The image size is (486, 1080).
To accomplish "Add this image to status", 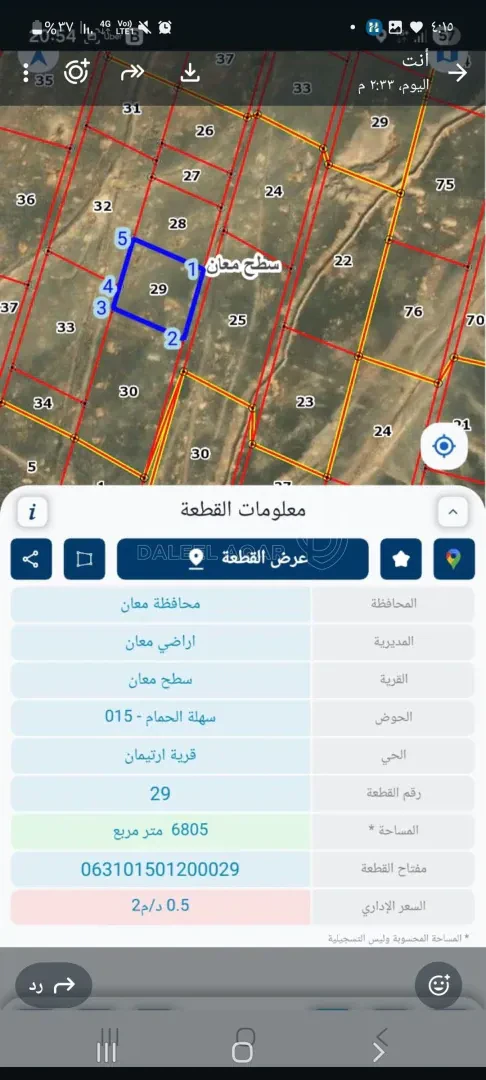I will pos(77,72).
